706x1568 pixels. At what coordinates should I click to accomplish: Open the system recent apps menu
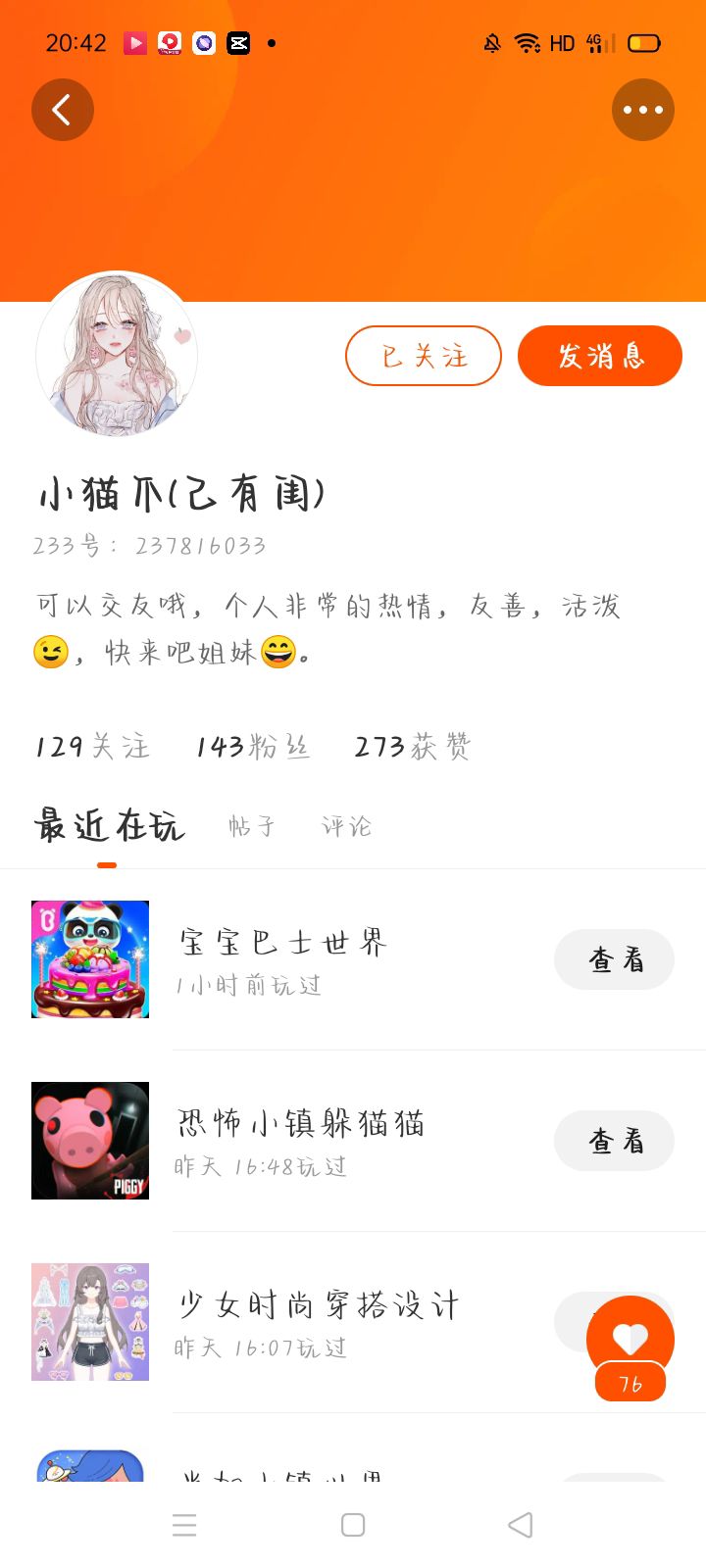pyautogui.click(x=184, y=1525)
